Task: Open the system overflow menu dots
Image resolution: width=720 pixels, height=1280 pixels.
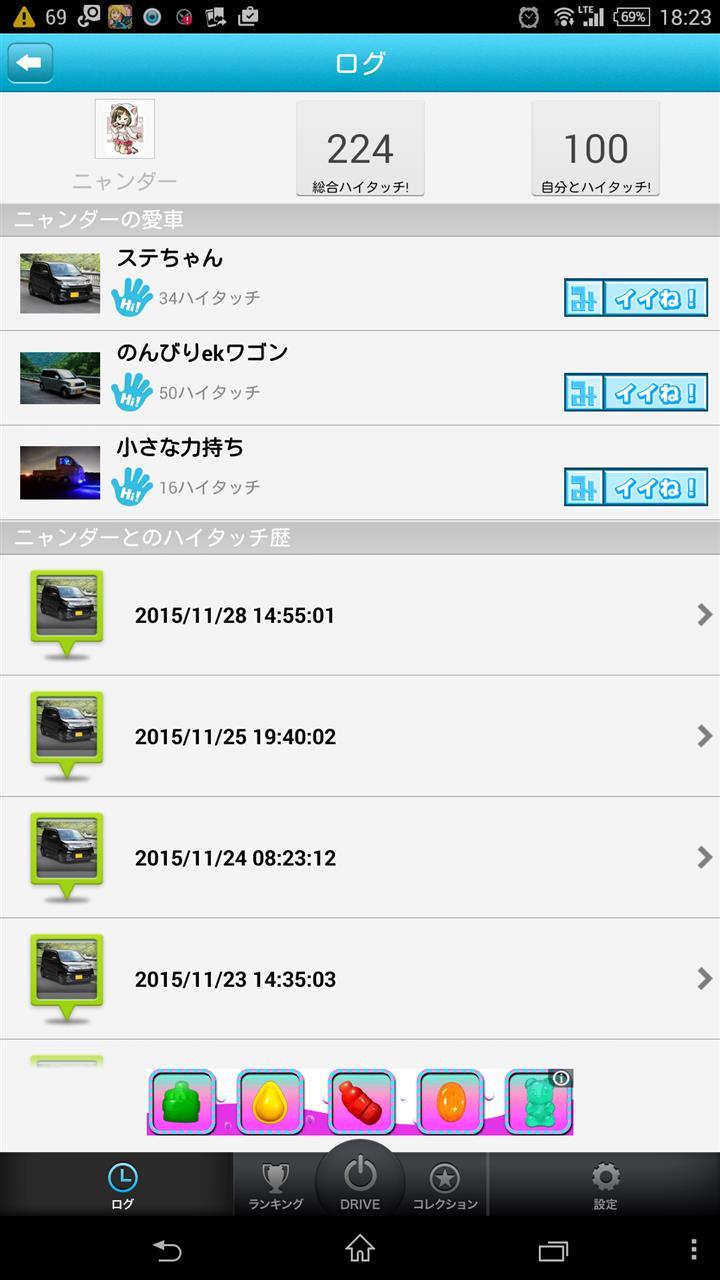Action: point(694,1249)
